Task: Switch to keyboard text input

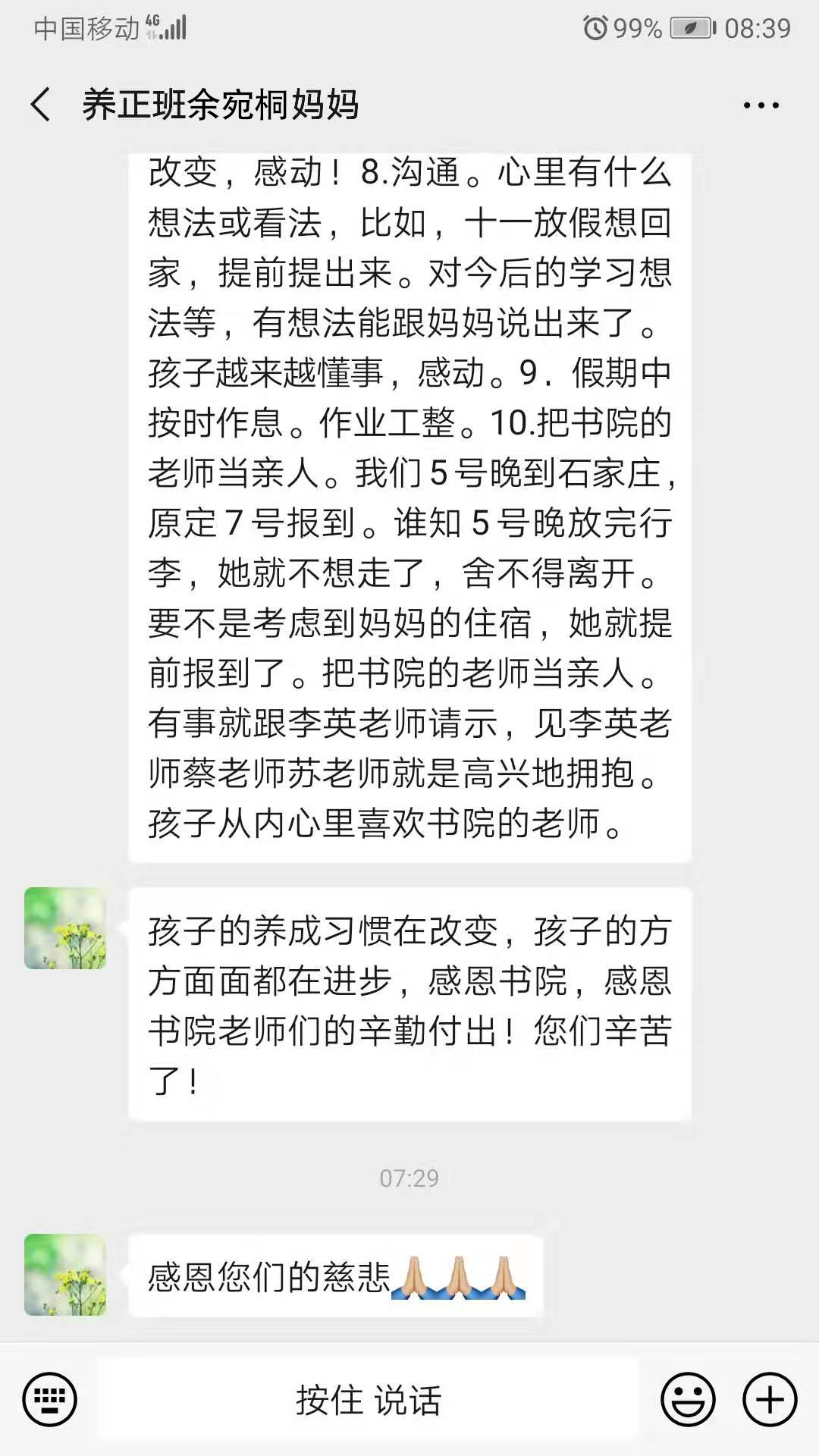Action: click(x=50, y=1399)
